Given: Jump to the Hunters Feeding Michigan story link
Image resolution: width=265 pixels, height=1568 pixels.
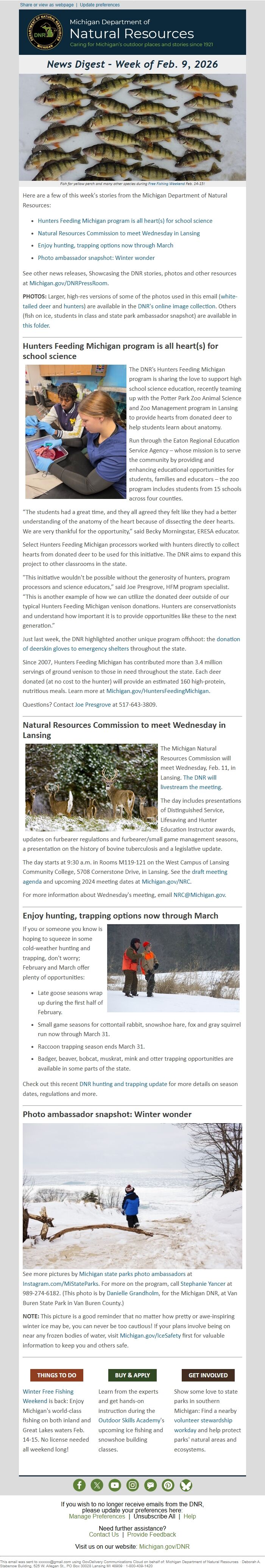Looking at the screenshot, I should [125, 221].
